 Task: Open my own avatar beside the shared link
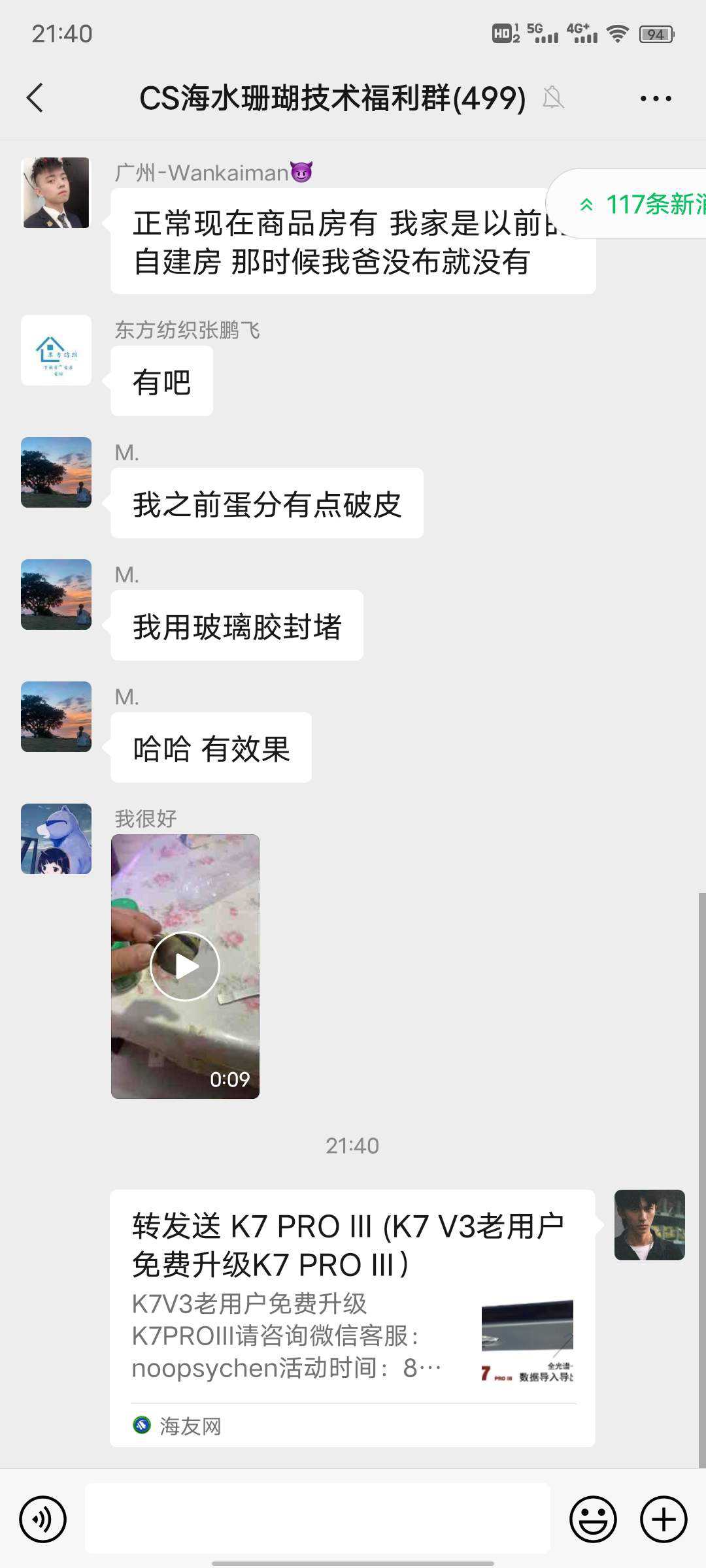[649, 1225]
